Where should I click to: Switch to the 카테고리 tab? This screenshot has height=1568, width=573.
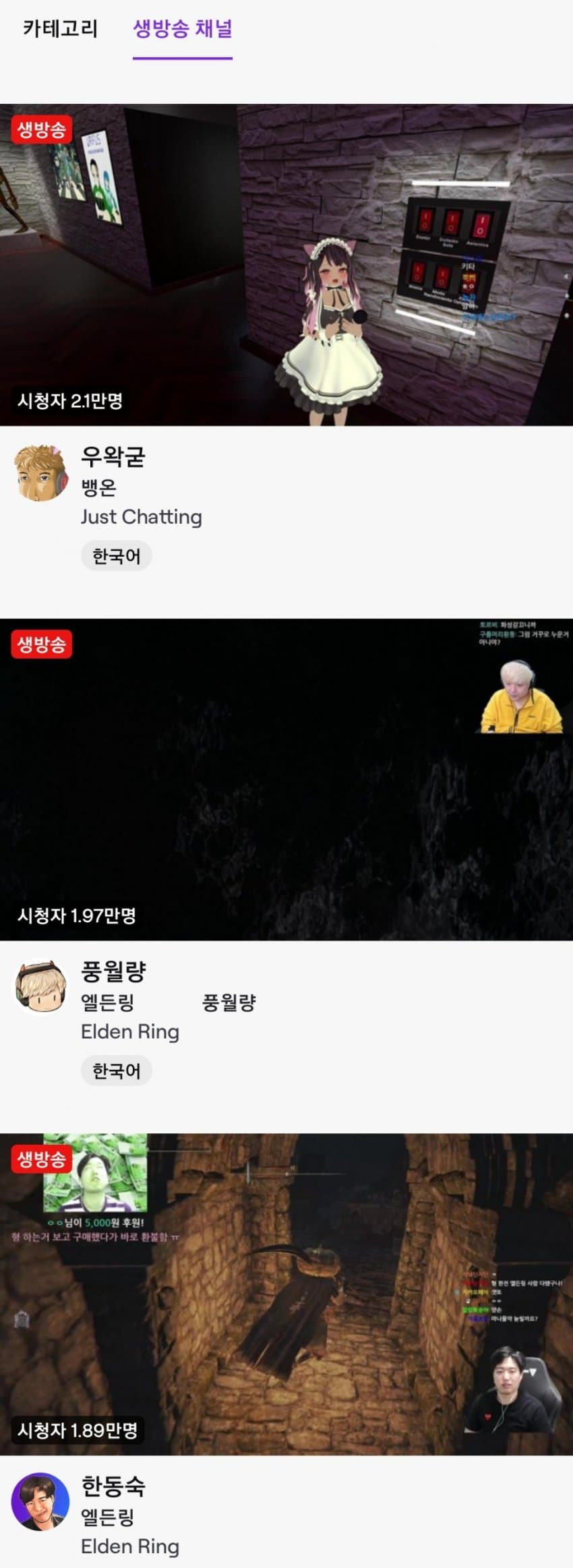60,29
